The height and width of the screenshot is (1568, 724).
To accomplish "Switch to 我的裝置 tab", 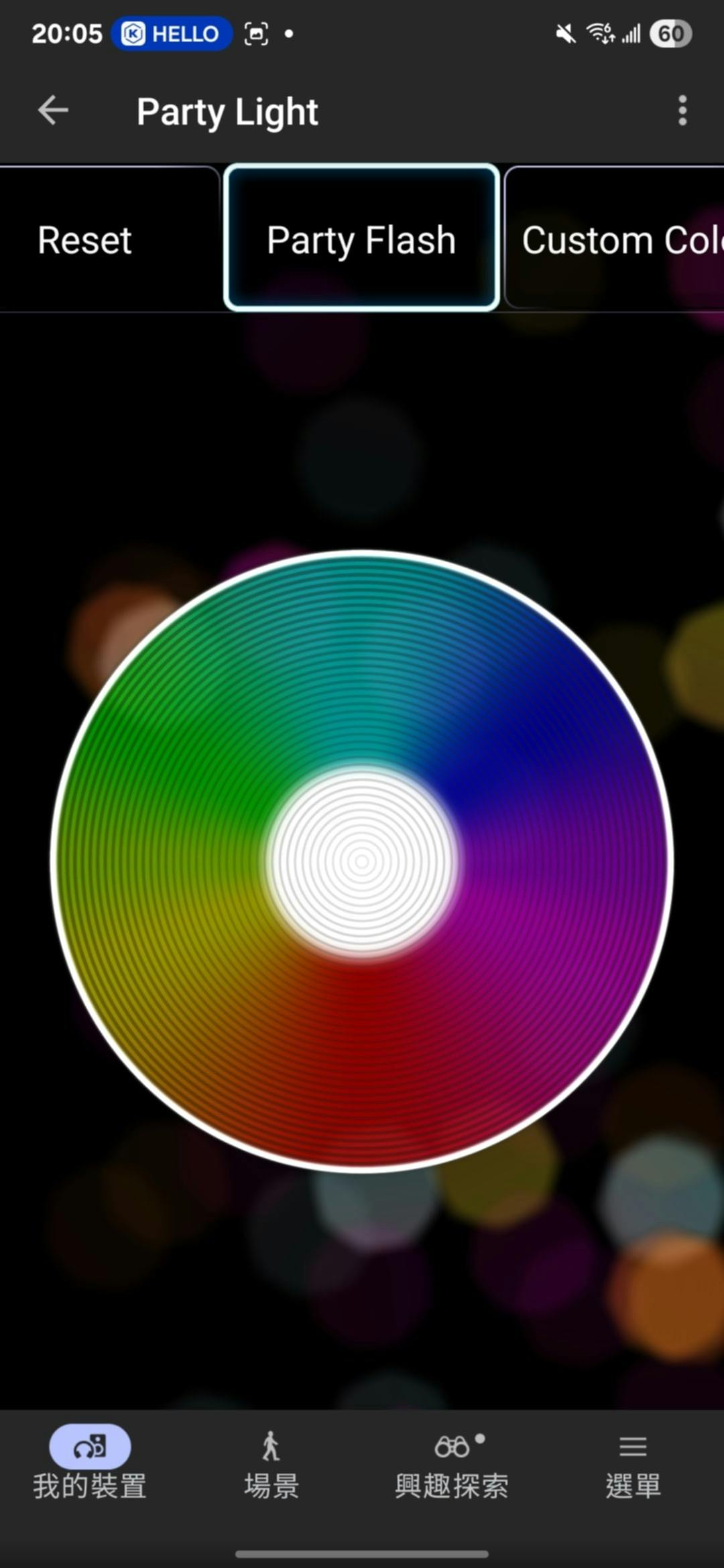I will point(90,1465).
